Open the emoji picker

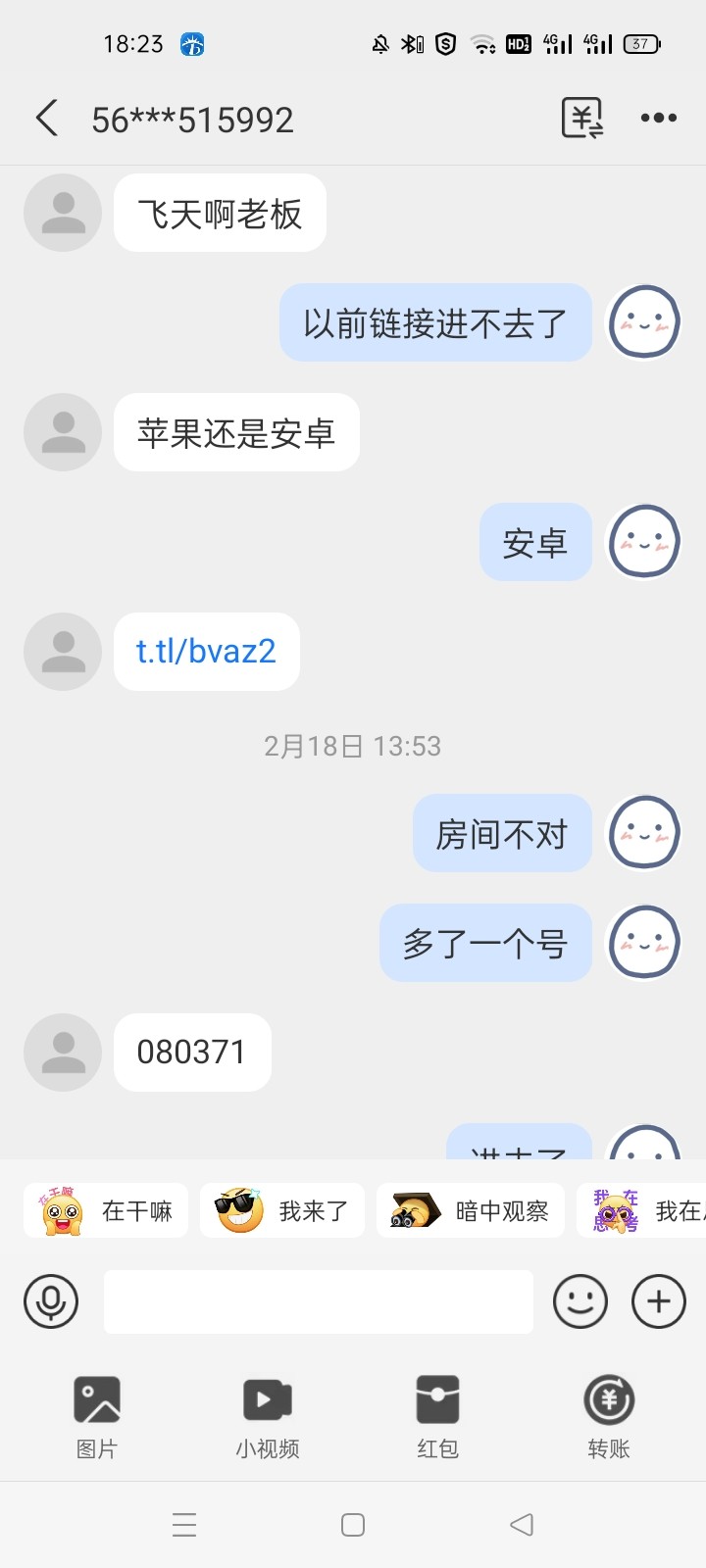click(580, 1301)
